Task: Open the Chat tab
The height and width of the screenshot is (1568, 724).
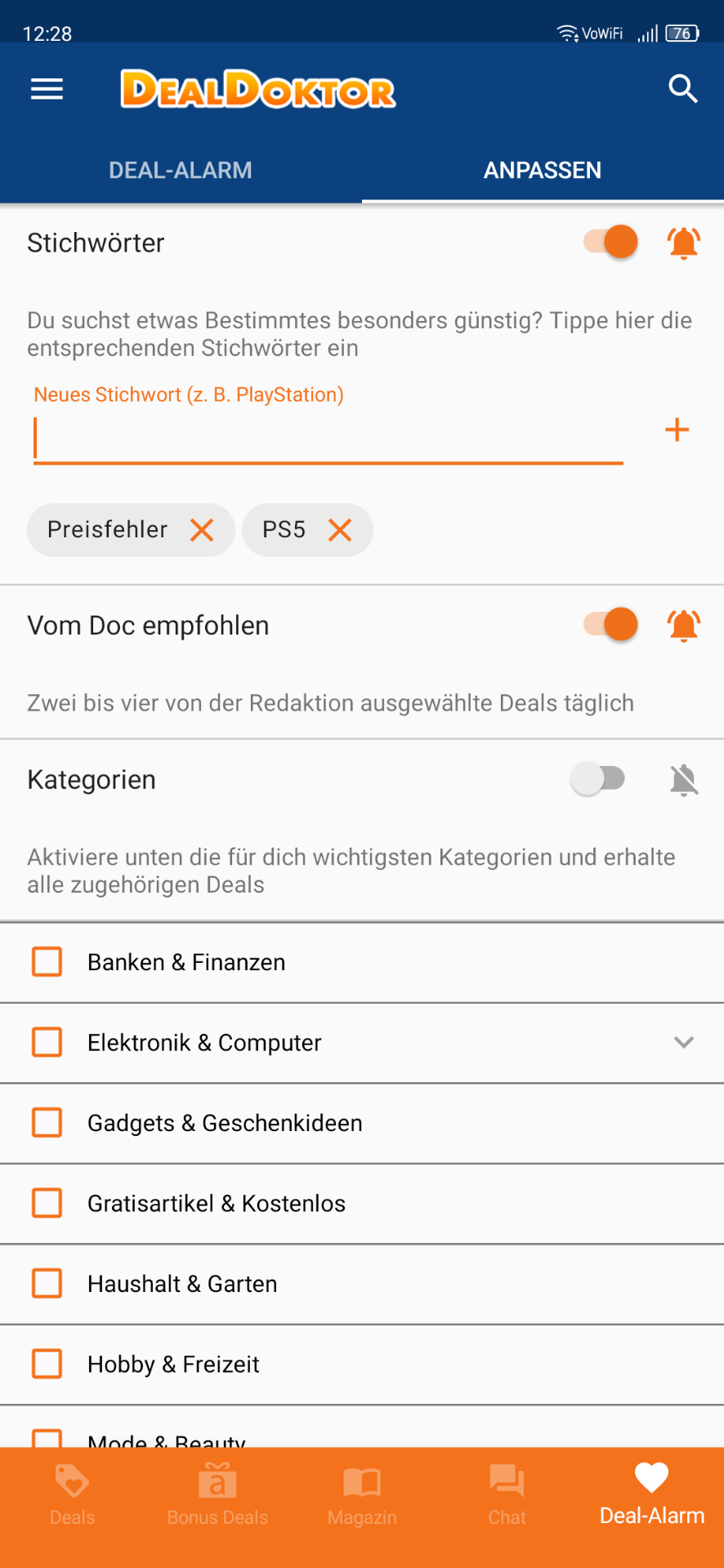Action: click(x=507, y=1494)
